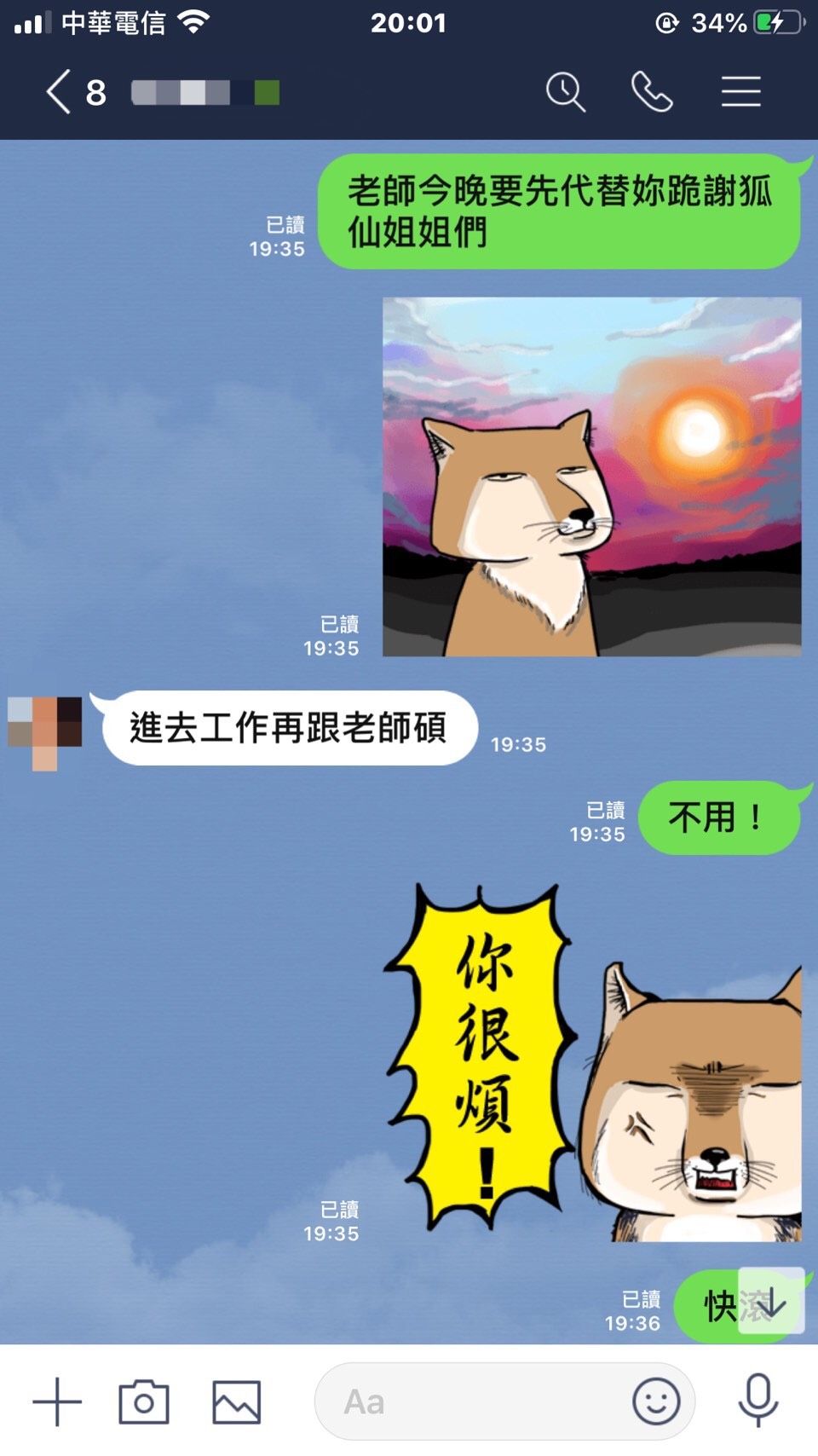
Task: Open the chat menu
Action: point(740,92)
